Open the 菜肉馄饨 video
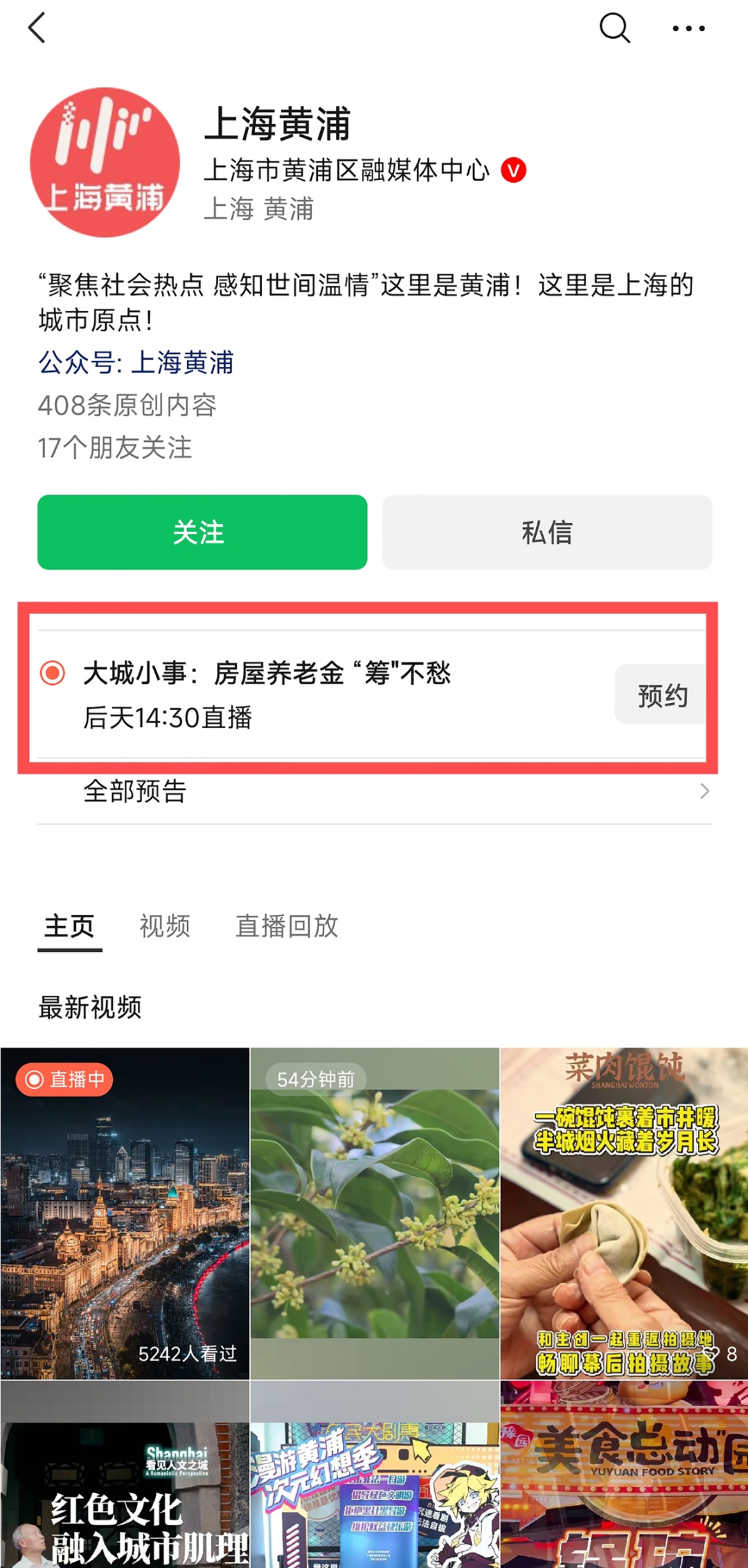The width and height of the screenshot is (748, 1568). [623, 1212]
